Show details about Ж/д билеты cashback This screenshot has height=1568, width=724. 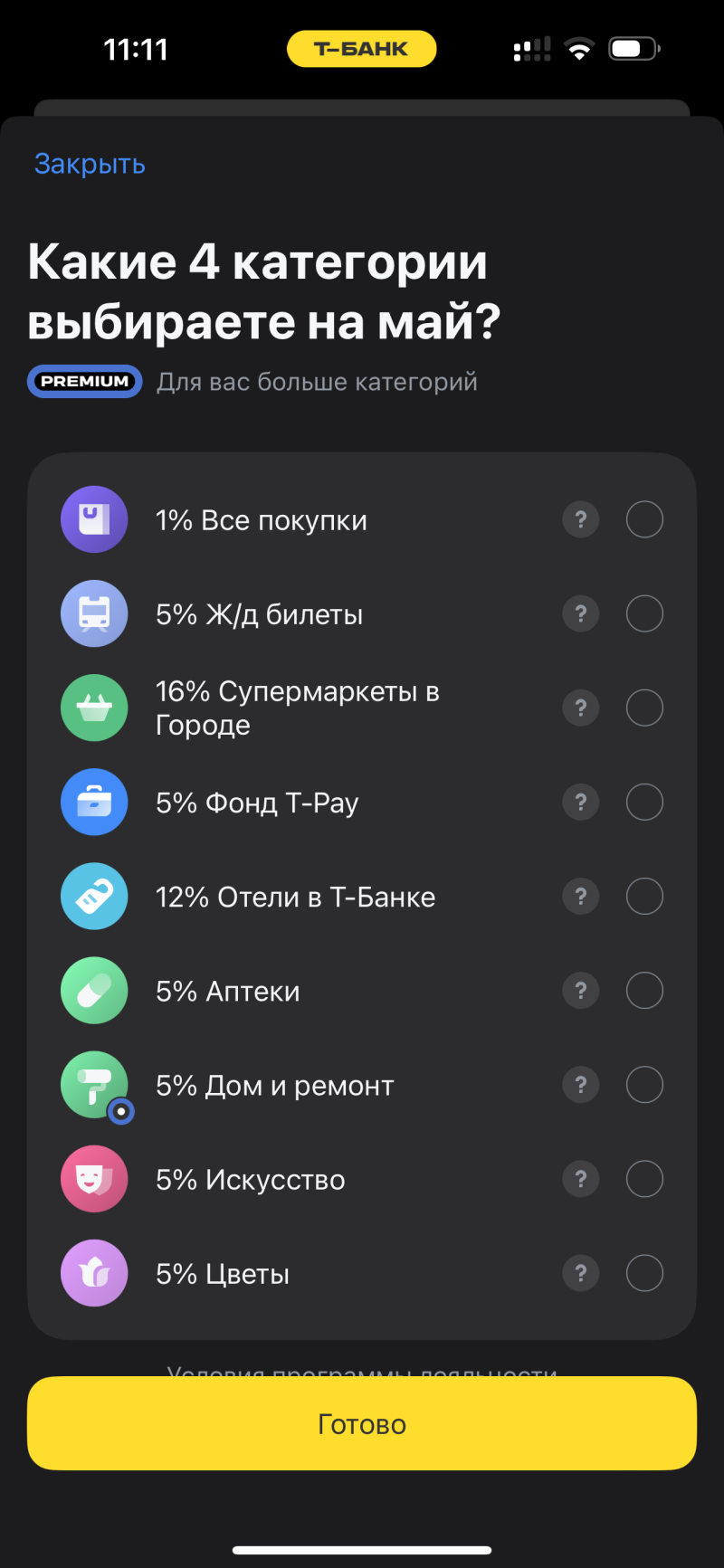click(x=581, y=614)
